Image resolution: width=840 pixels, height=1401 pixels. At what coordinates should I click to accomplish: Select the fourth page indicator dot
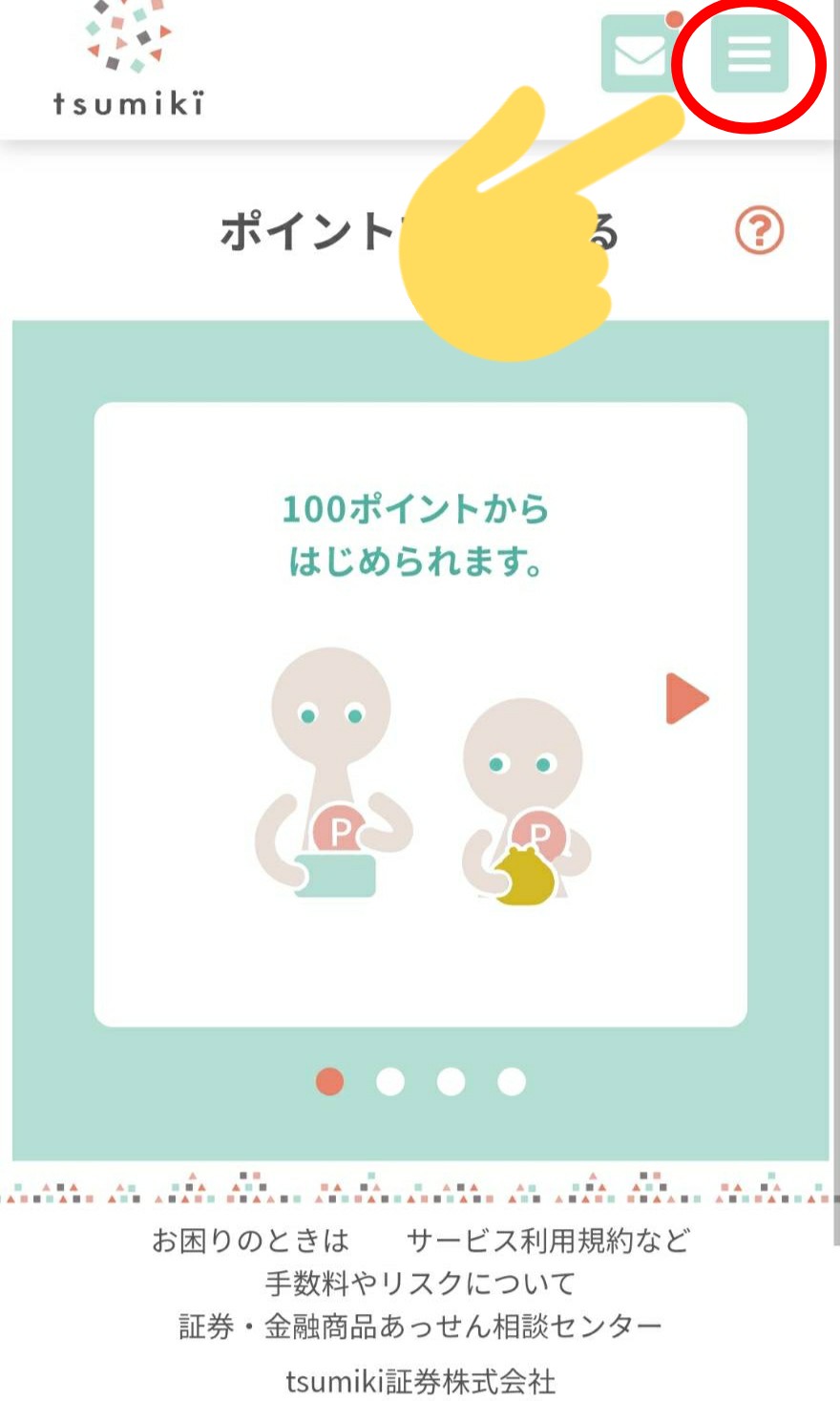pyautogui.click(x=512, y=1081)
